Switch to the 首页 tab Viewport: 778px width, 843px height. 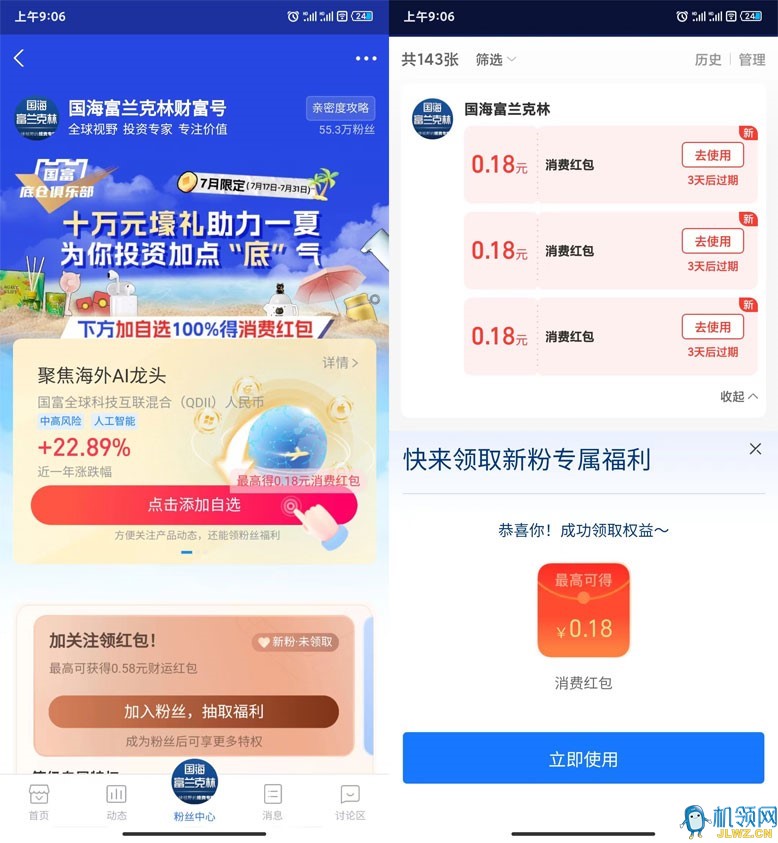point(38,802)
